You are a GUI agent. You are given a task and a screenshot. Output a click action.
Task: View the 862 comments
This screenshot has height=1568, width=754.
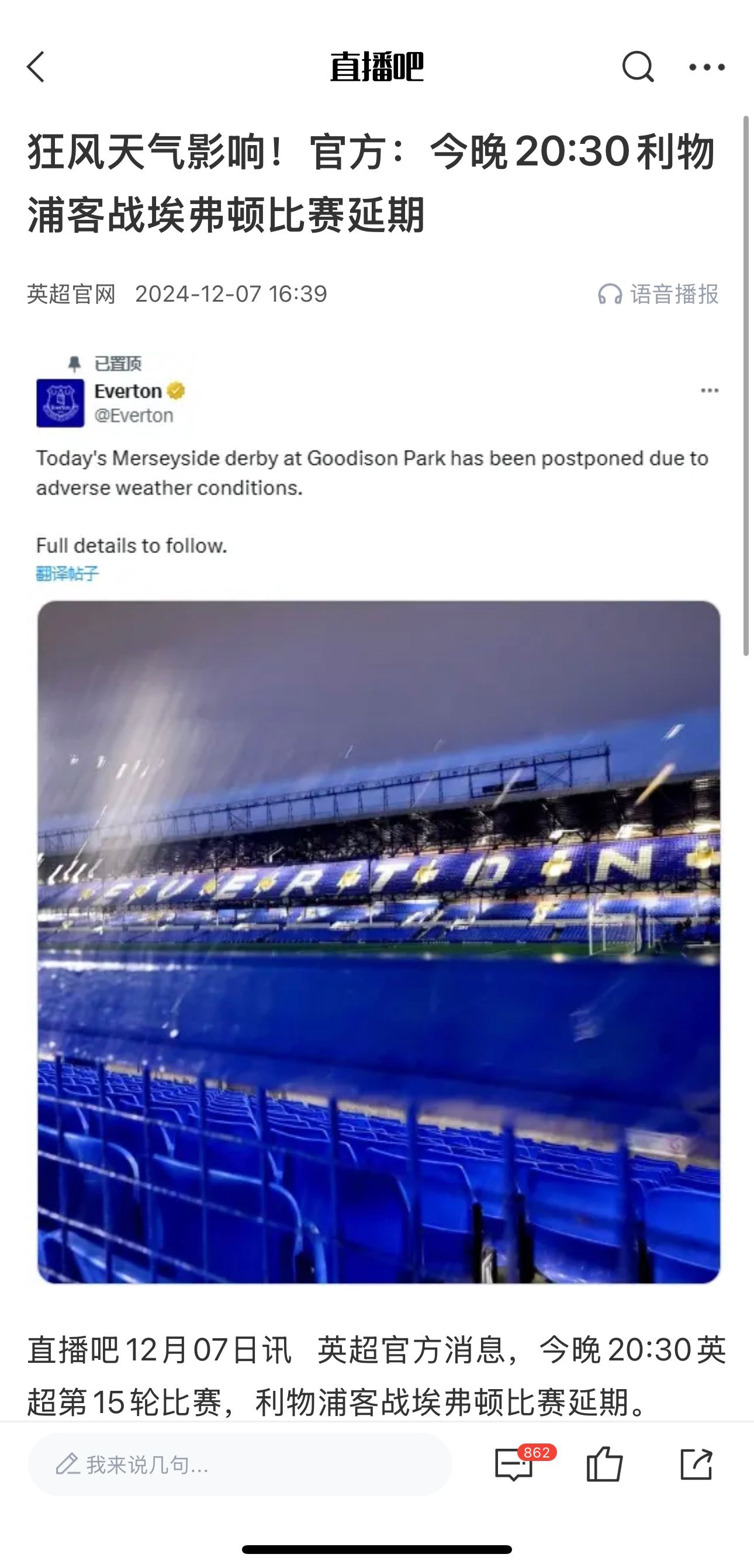coord(515,1464)
